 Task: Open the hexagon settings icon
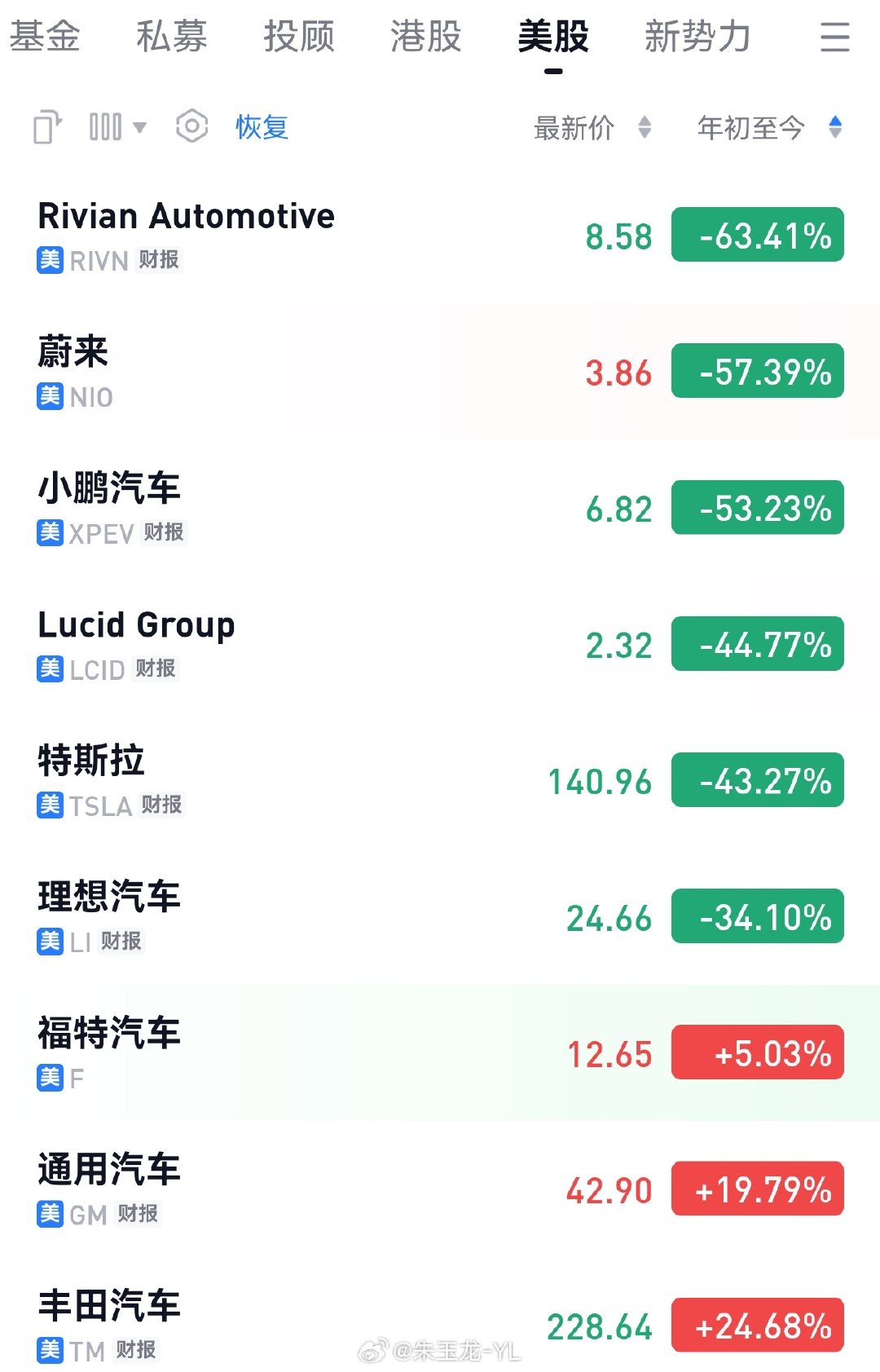click(191, 126)
